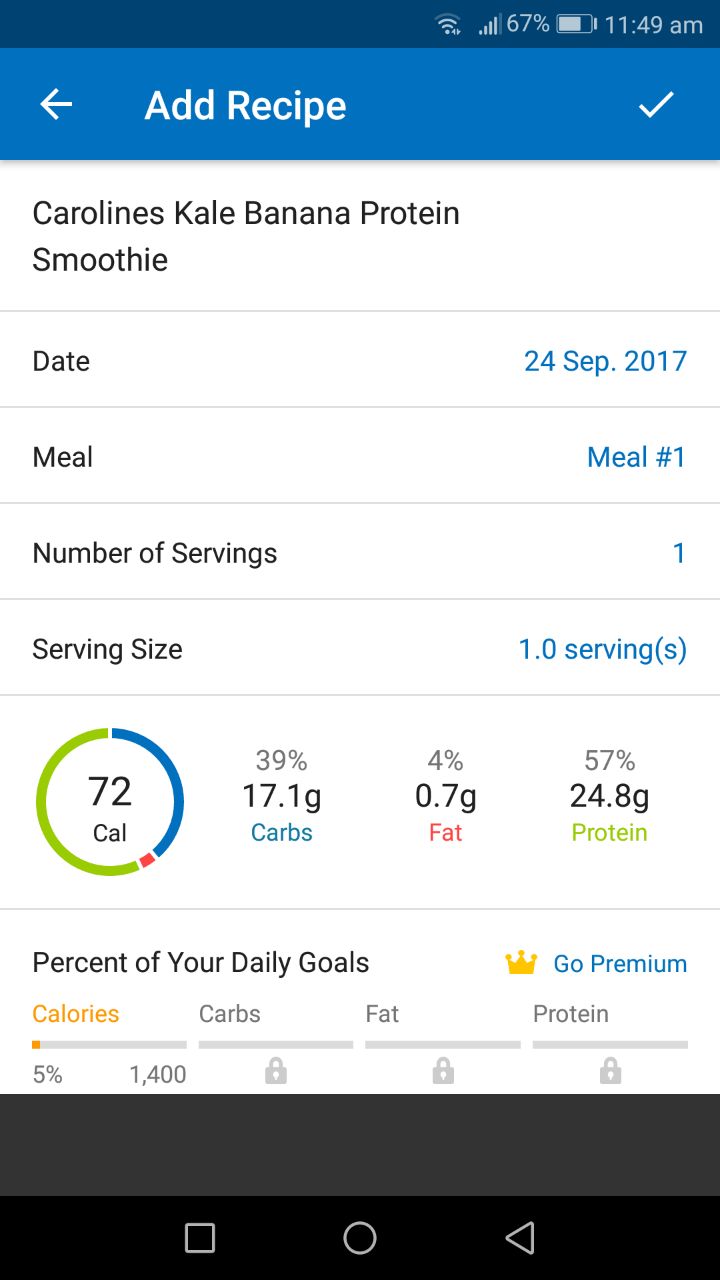Viewport: 720px width, 1280px height.
Task: Edit the Number of Servings
Action: [x=360, y=552]
